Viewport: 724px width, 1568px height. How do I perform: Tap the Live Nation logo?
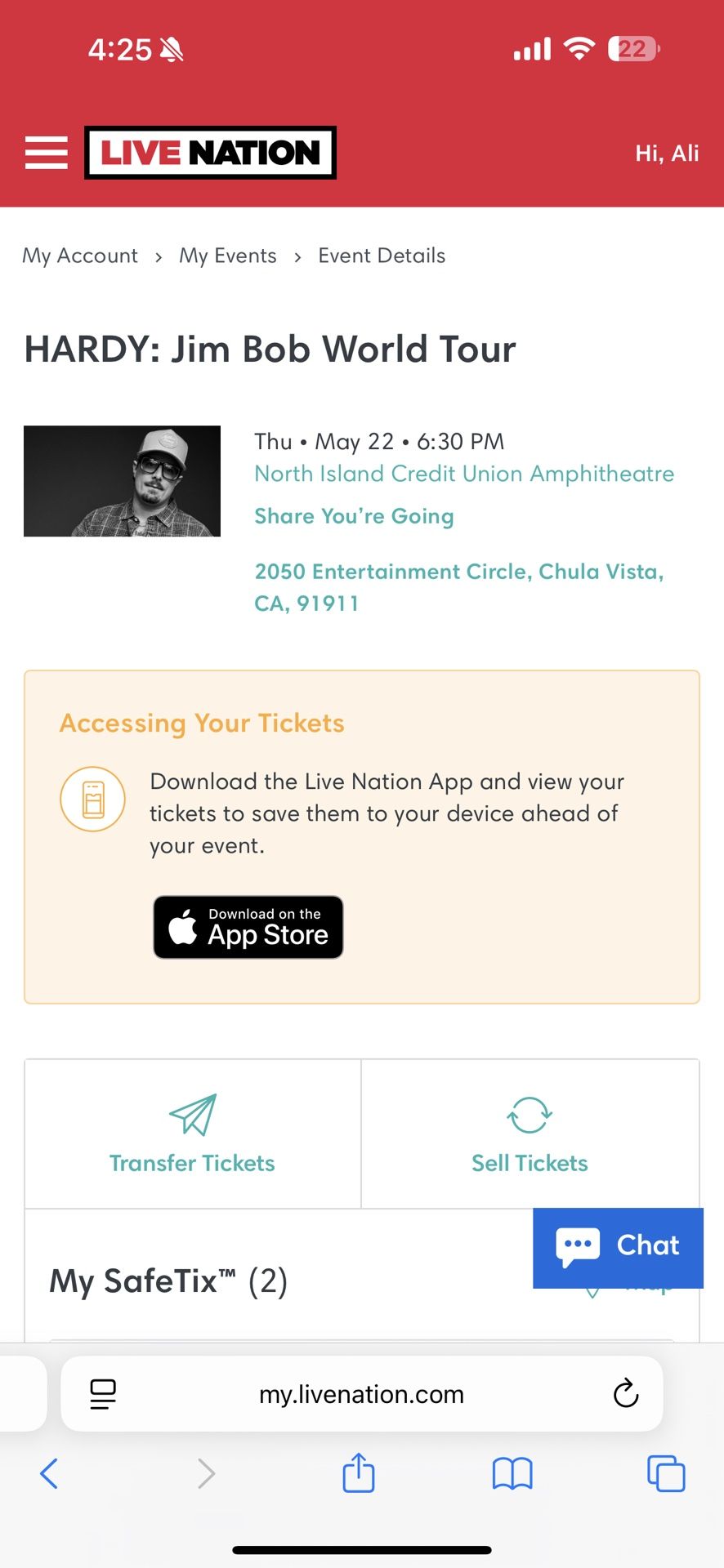click(x=210, y=153)
